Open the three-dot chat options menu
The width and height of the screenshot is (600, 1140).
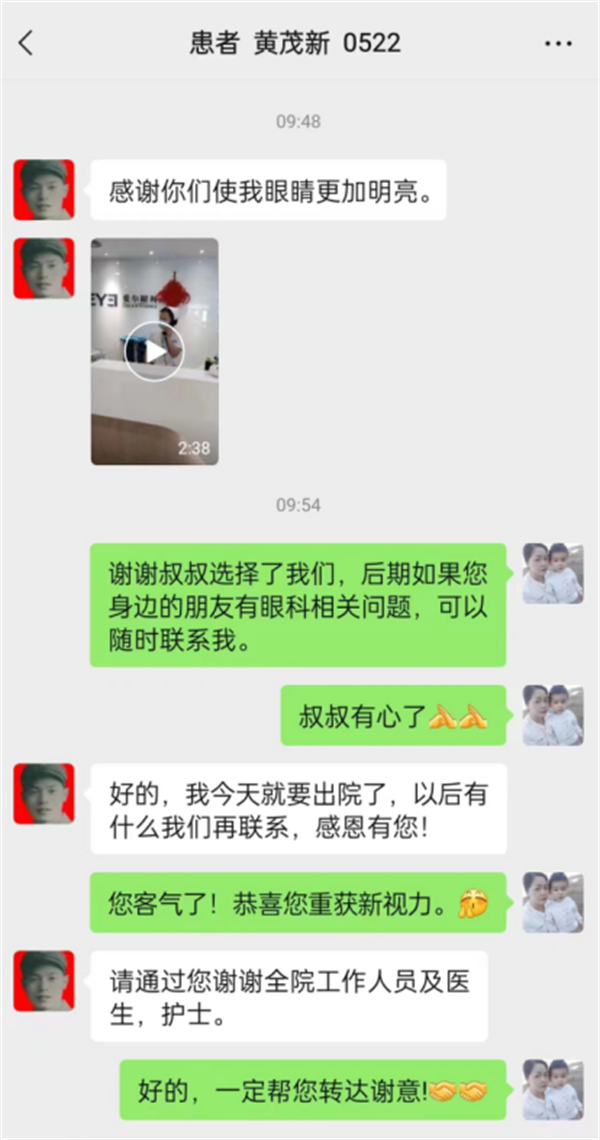pyautogui.click(x=558, y=44)
